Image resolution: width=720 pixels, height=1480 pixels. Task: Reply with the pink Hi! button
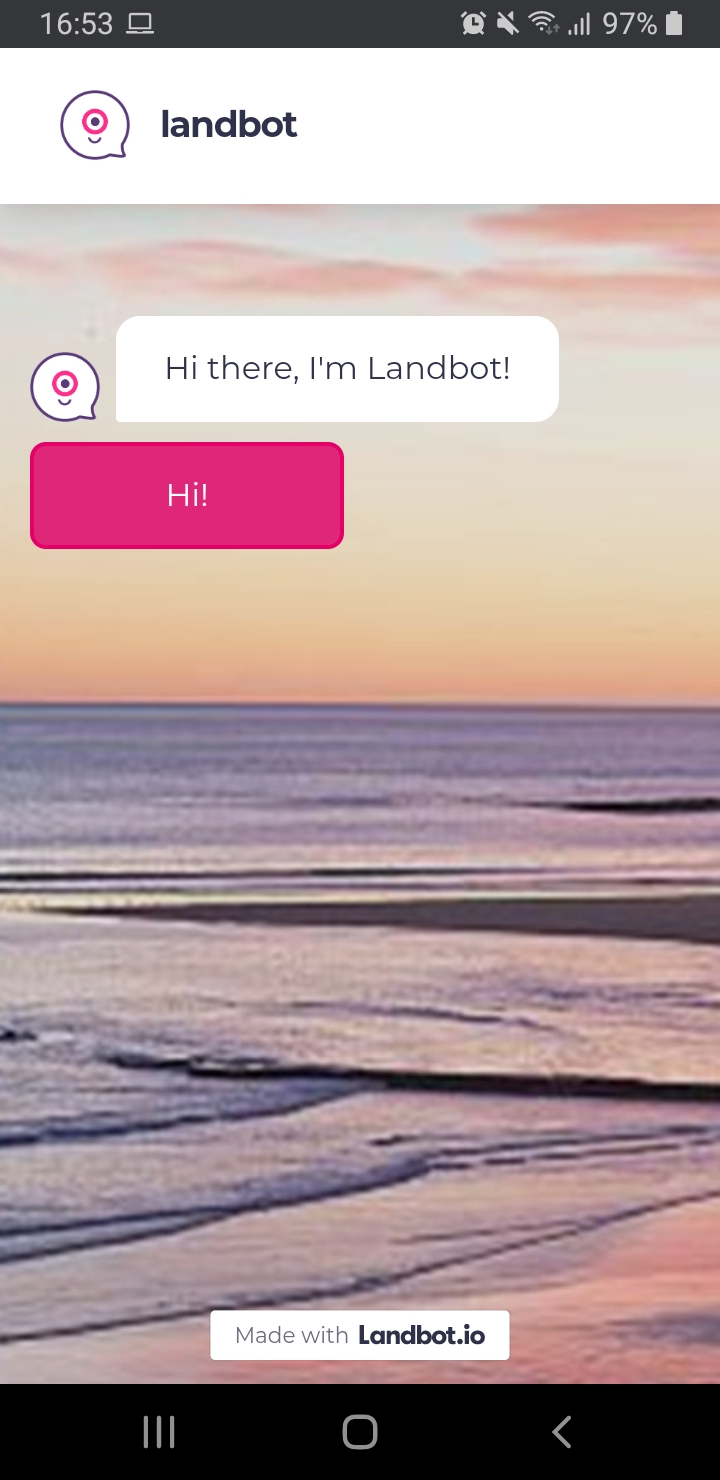[187, 495]
